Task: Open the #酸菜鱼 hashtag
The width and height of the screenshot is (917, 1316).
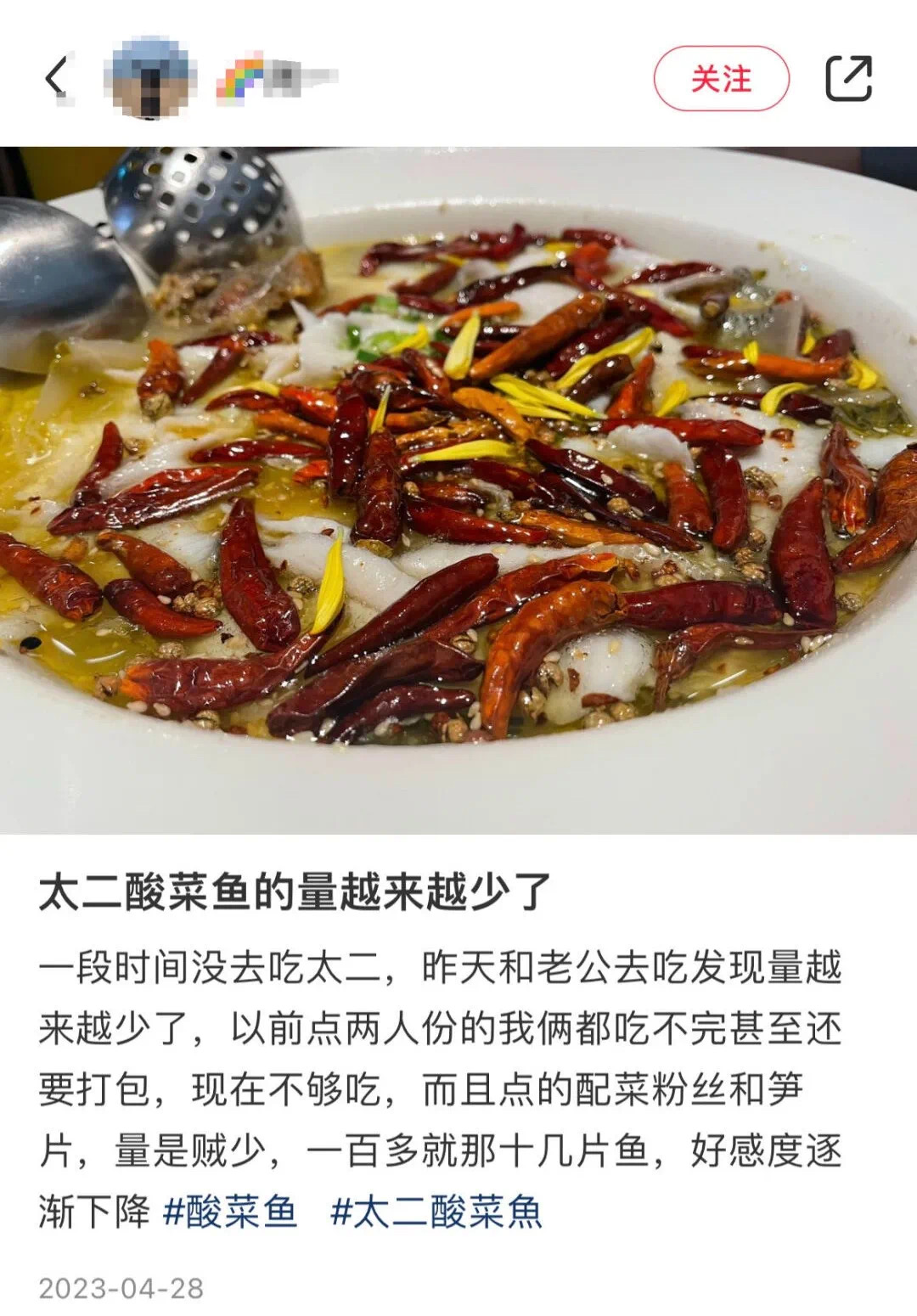Action: 229,1212
